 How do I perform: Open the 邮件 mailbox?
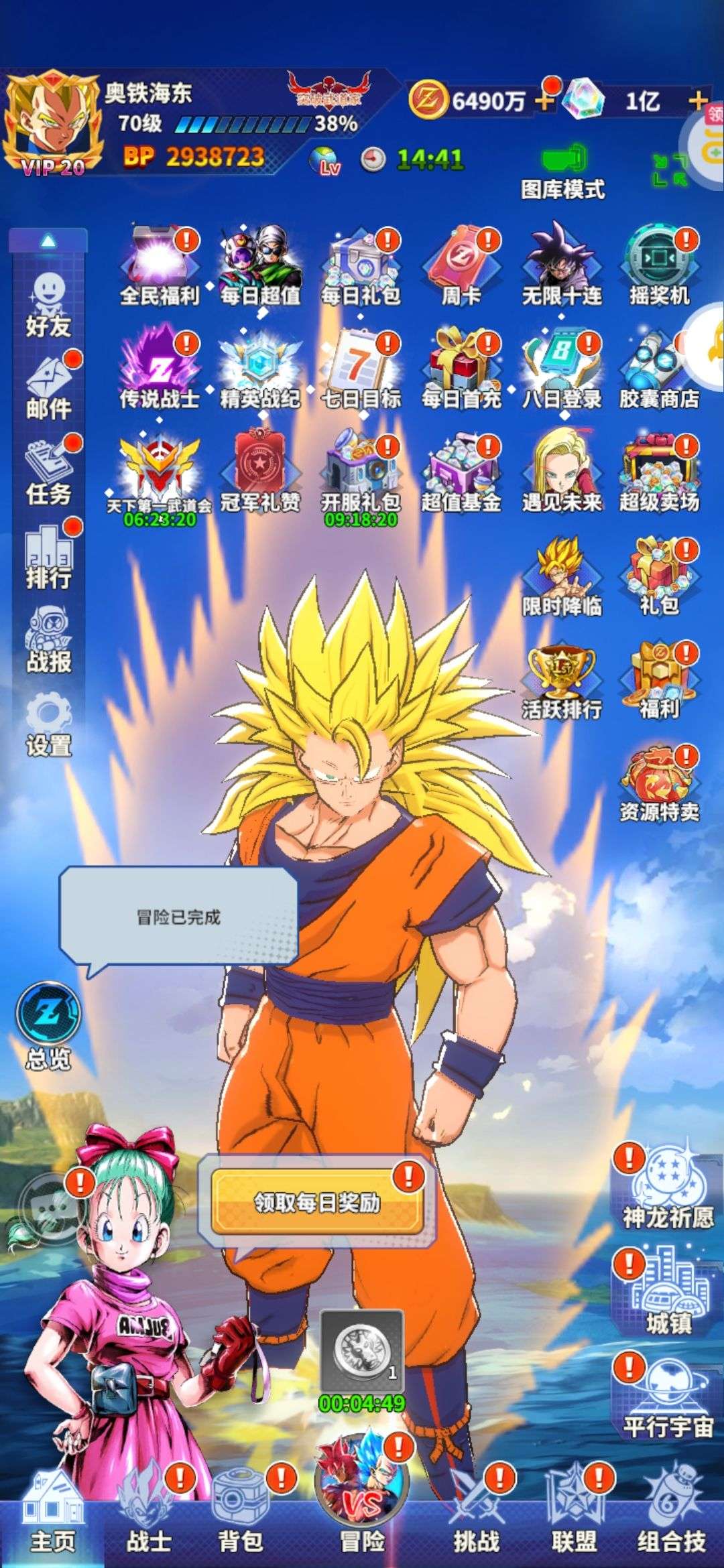point(49,388)
